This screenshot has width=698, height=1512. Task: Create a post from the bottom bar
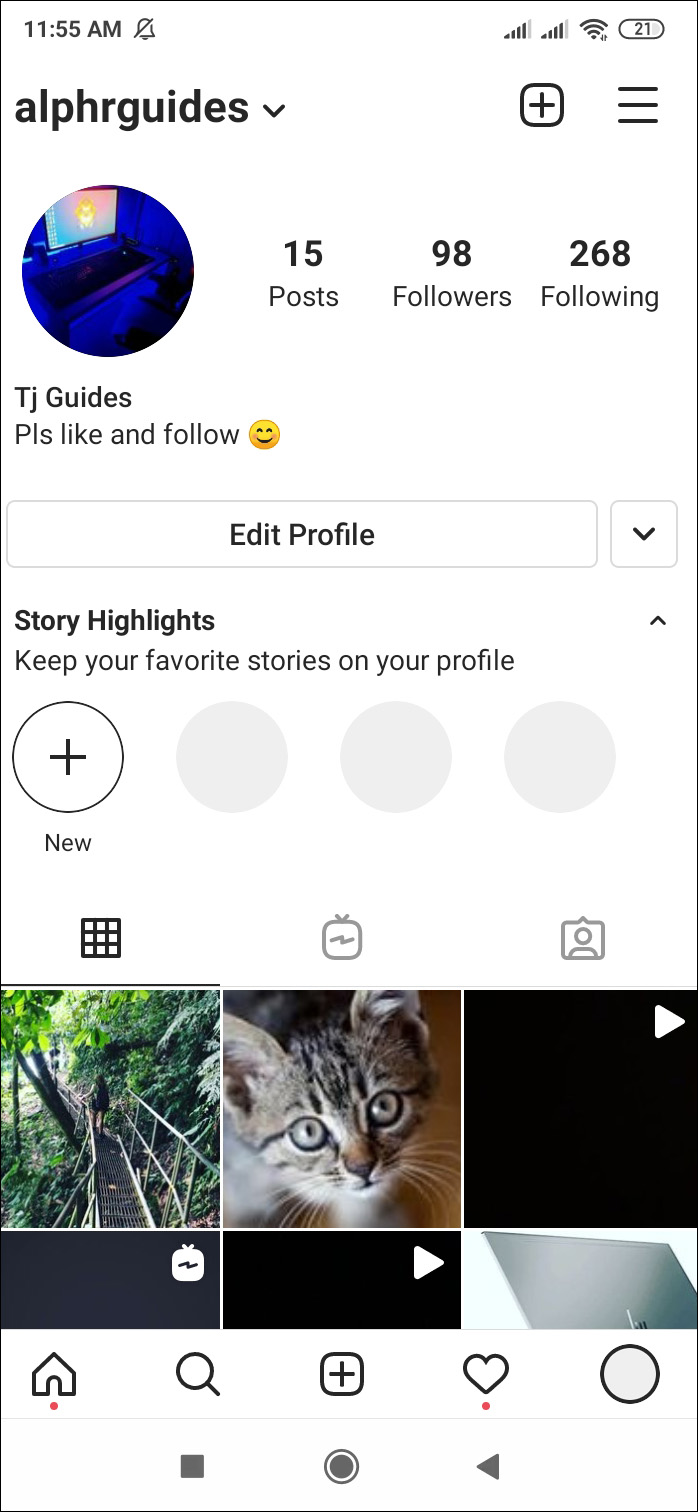342,1375
